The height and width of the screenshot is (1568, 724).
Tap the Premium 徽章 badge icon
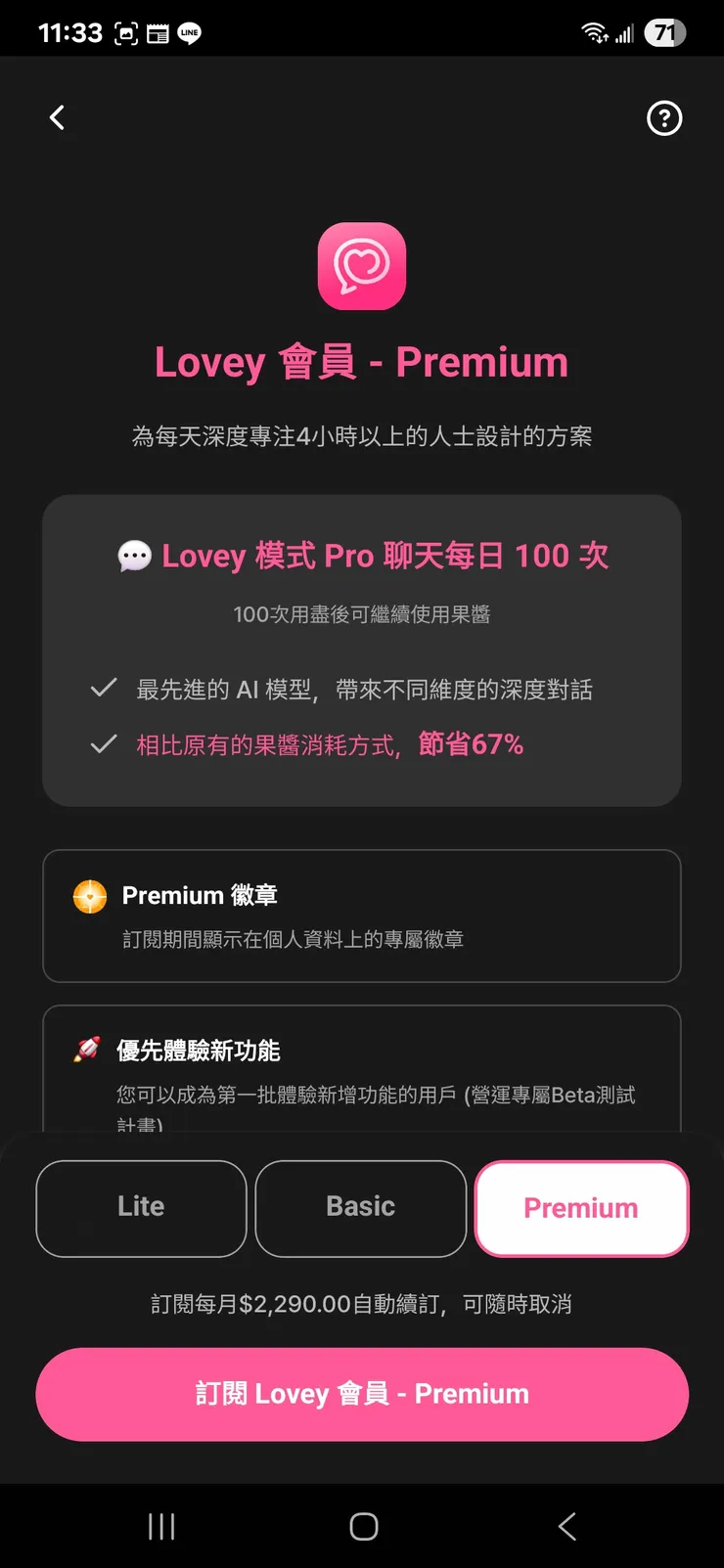tap(88, 896)
